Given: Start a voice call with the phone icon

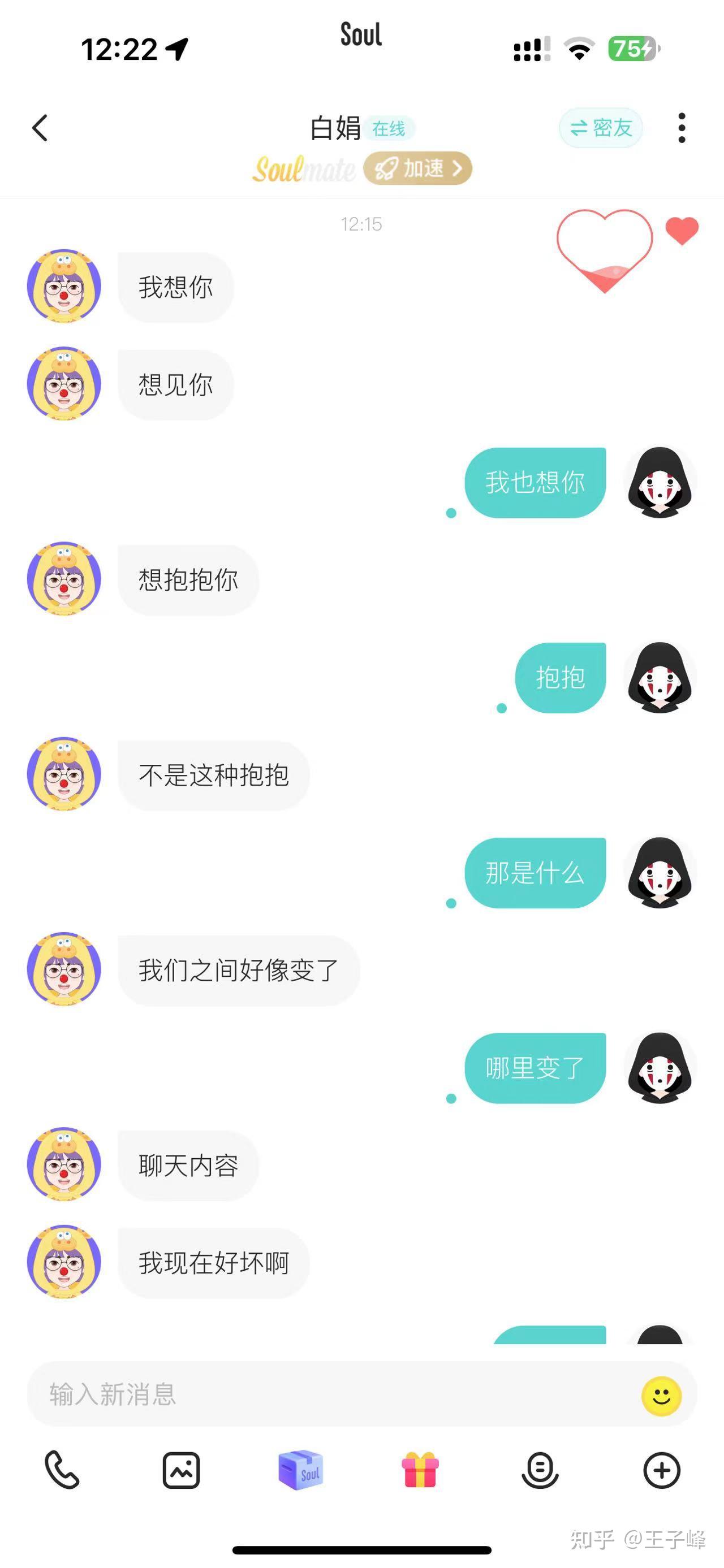Looking at the screenshot, I should click(x=62, y=1470).
